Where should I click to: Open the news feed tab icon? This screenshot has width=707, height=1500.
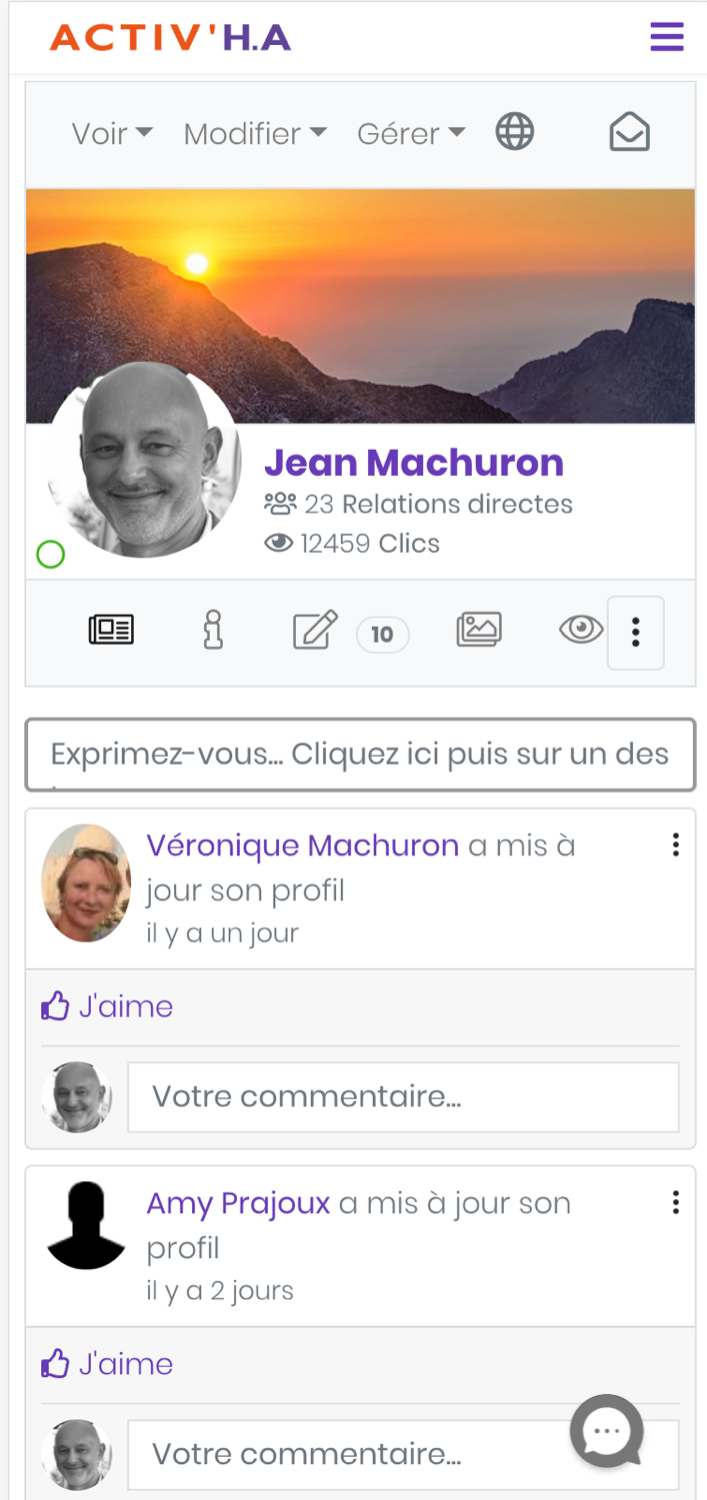[x=111, y=630]
